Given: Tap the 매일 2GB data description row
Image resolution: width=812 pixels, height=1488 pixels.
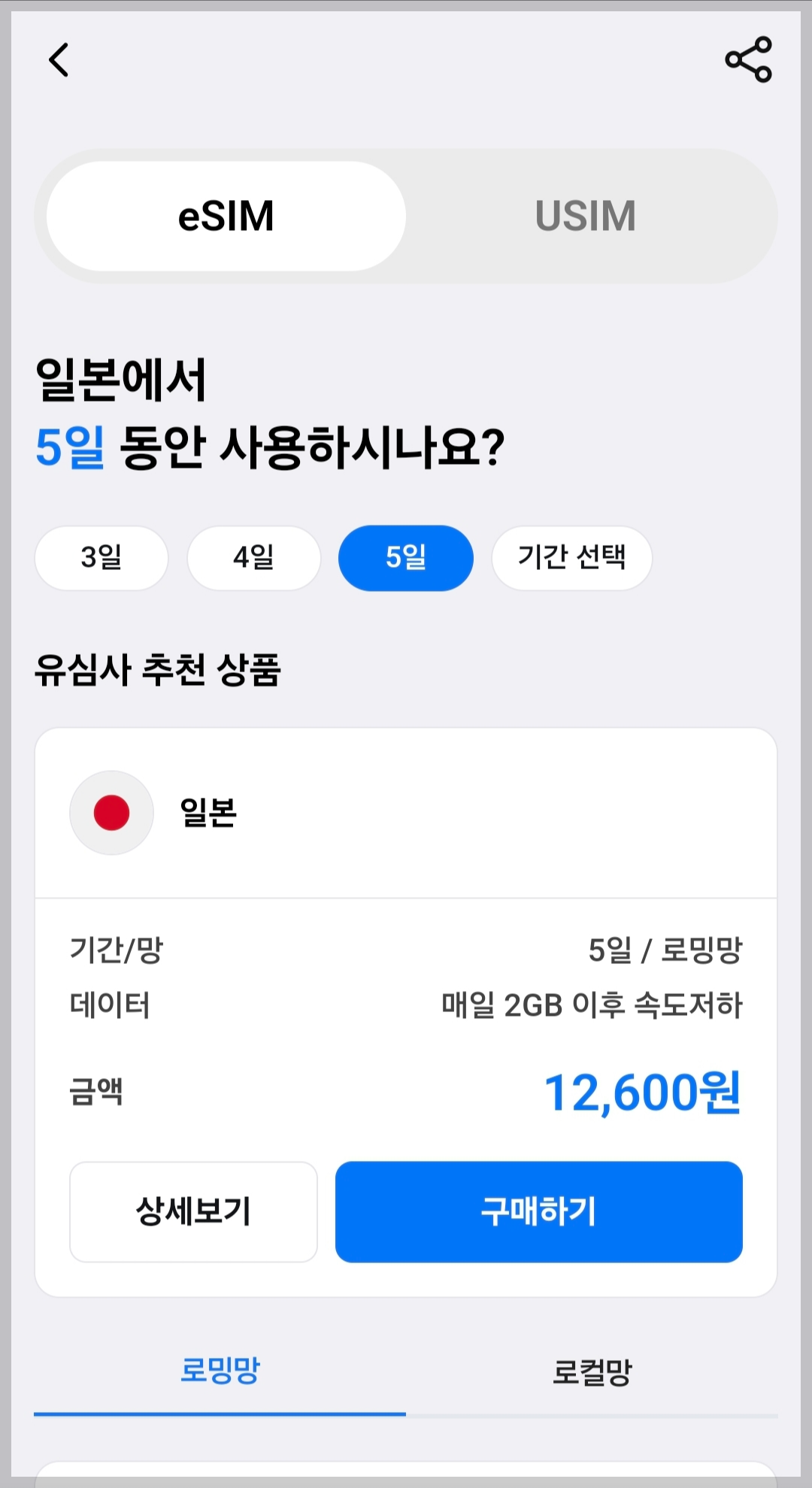Looking at the screenshot, I should click(406, 1003).
